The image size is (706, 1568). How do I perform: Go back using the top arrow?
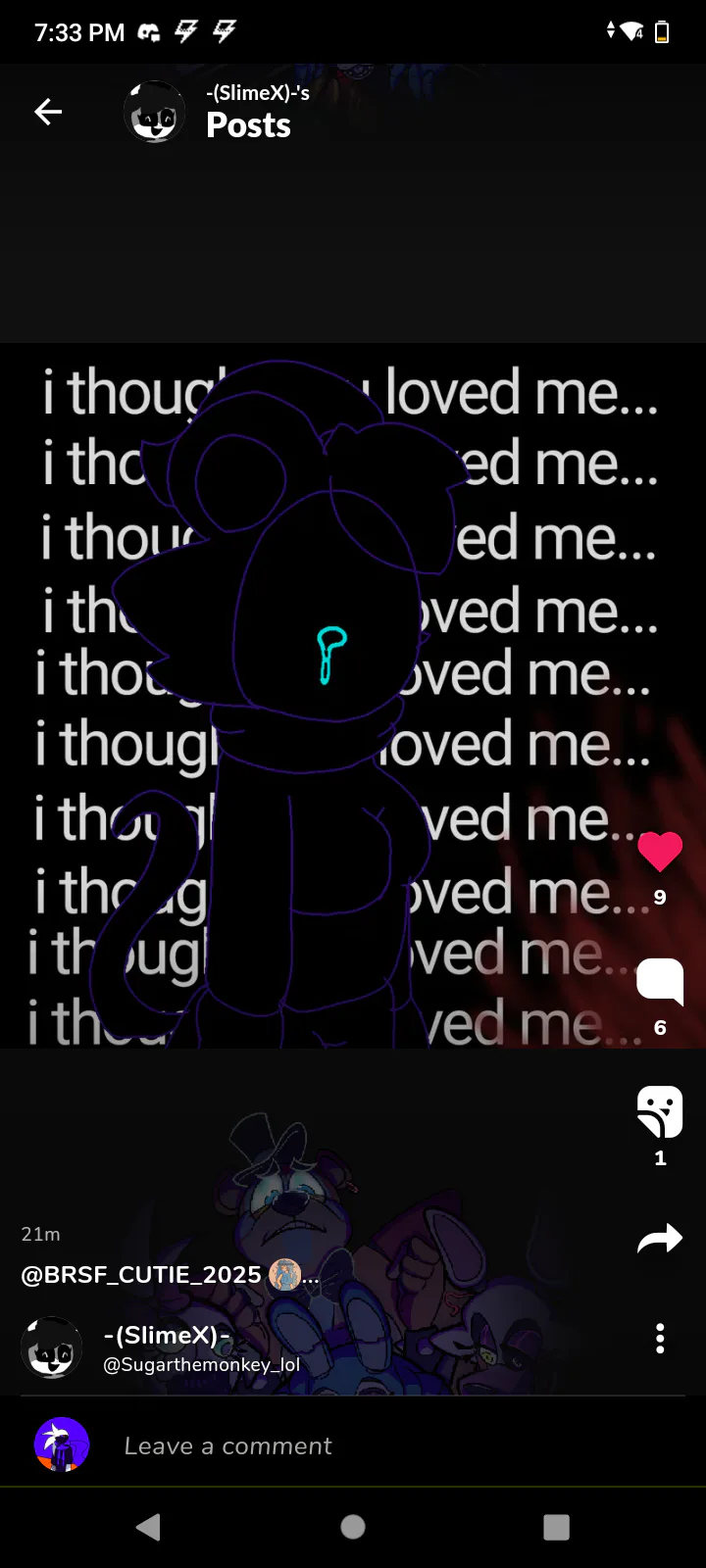point(48,113)
